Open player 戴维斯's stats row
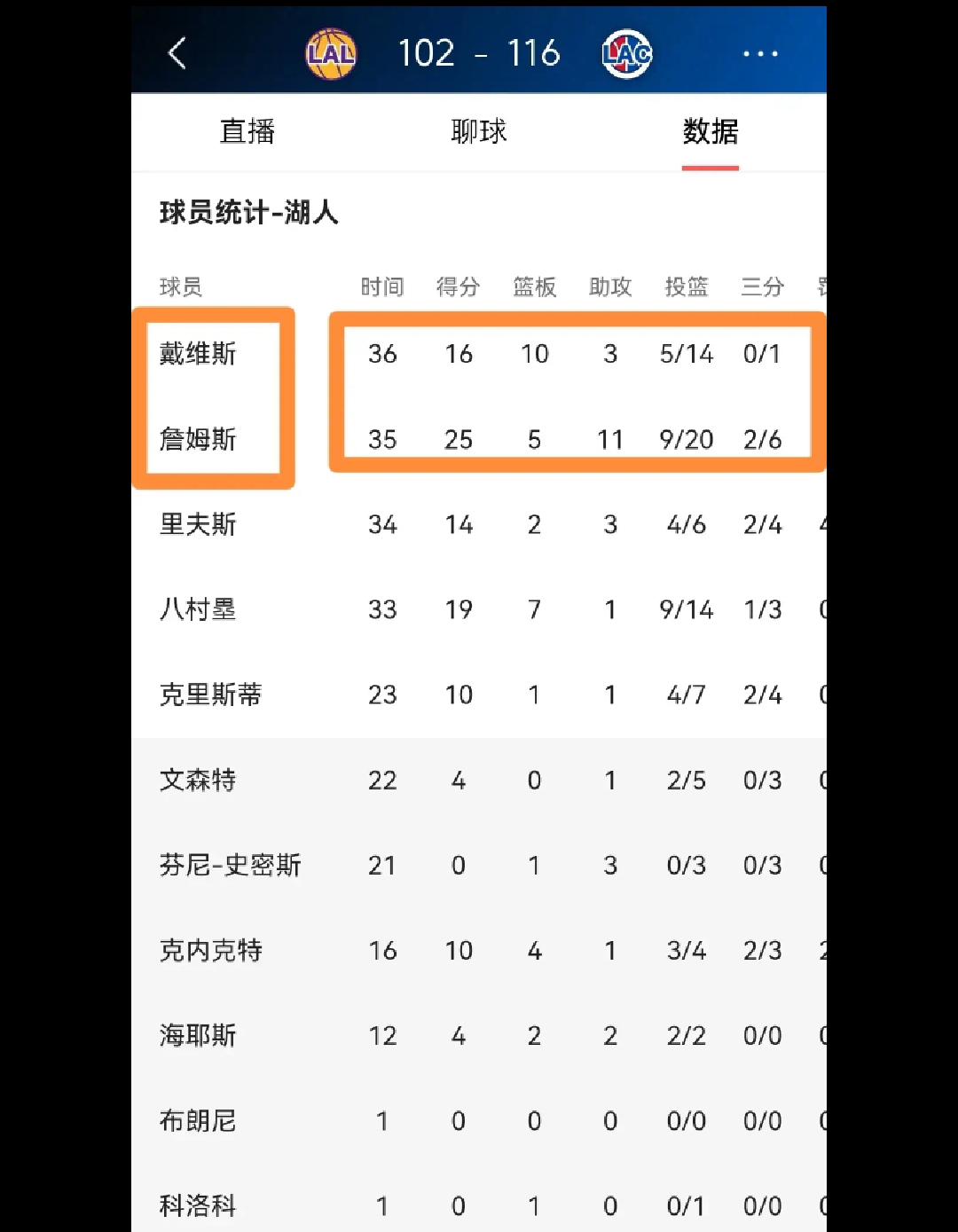This screenshot has width=958, height=1232. point(197,353)
